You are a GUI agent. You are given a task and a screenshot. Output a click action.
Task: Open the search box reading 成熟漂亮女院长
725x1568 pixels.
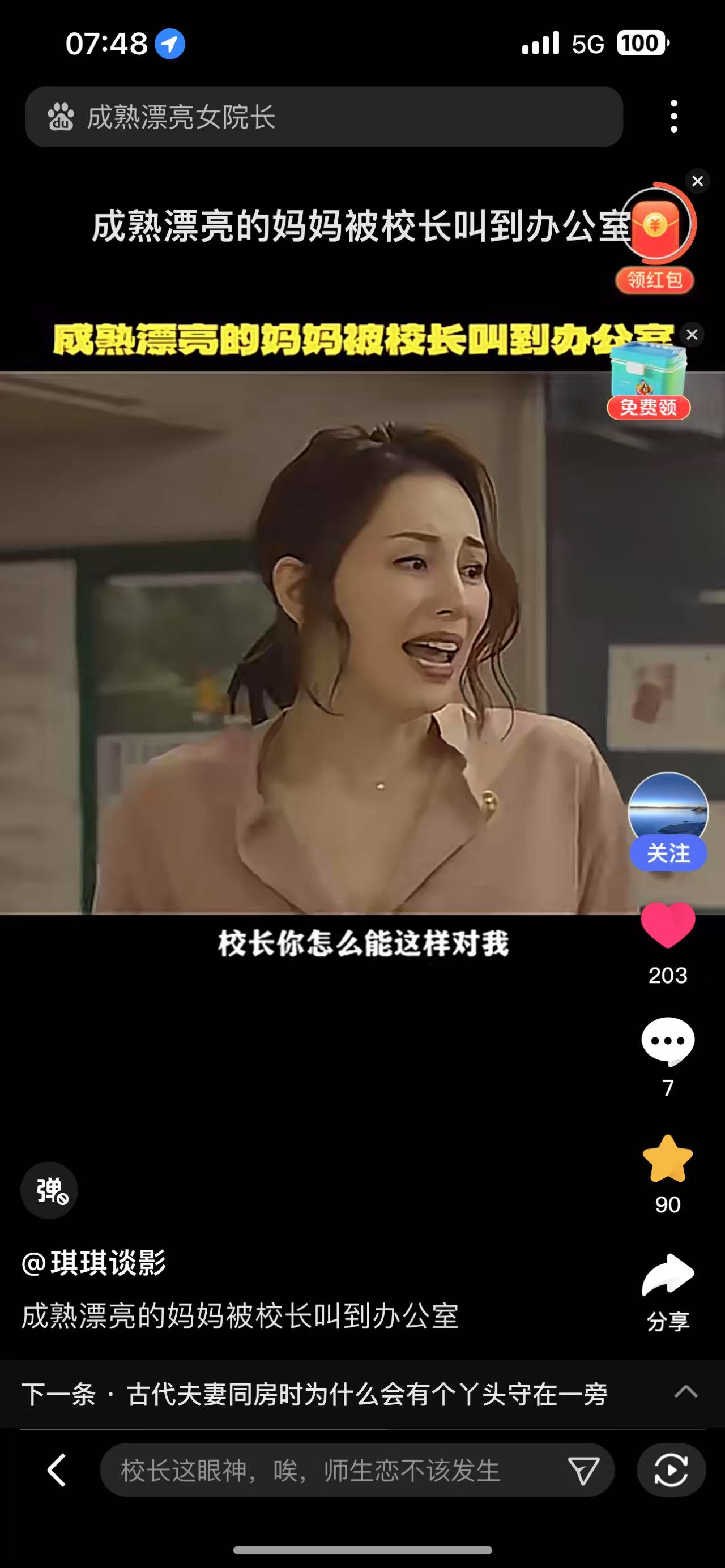click(323, 117)
